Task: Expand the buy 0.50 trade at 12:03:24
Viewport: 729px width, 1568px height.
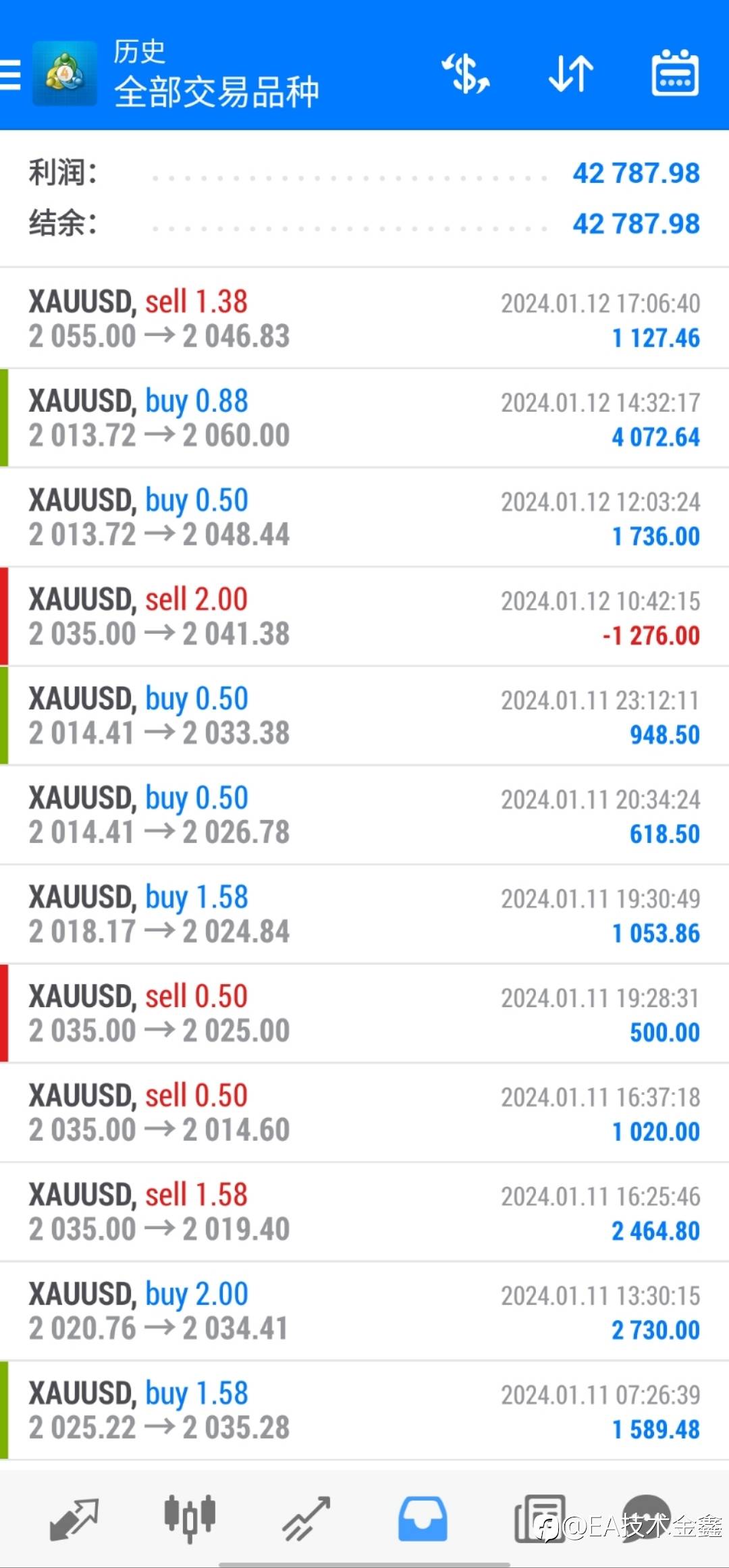Action: click(364, 517)
